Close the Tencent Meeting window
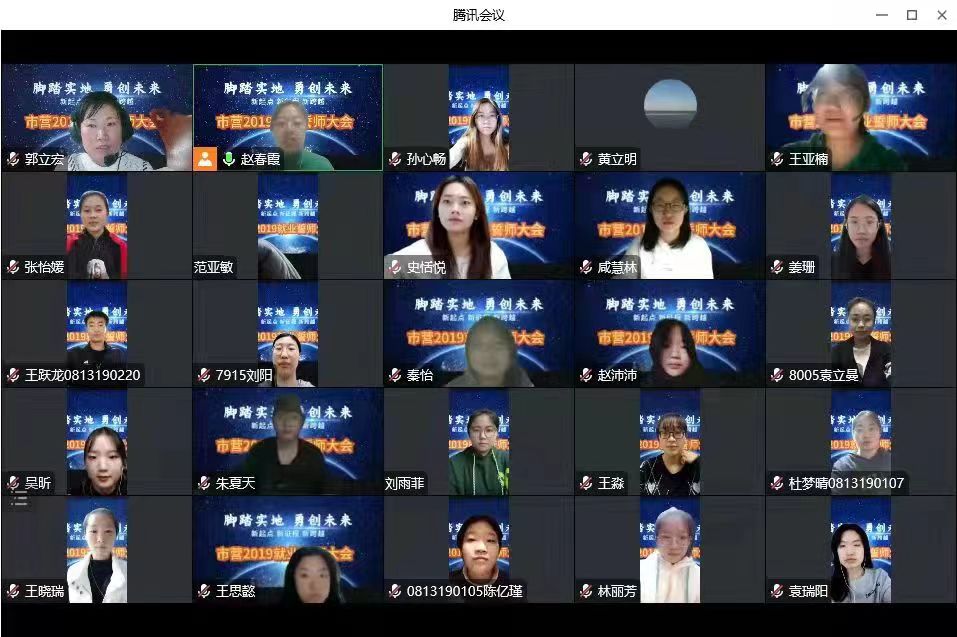This screenshot has height=637, width=957. click(941, 15)
